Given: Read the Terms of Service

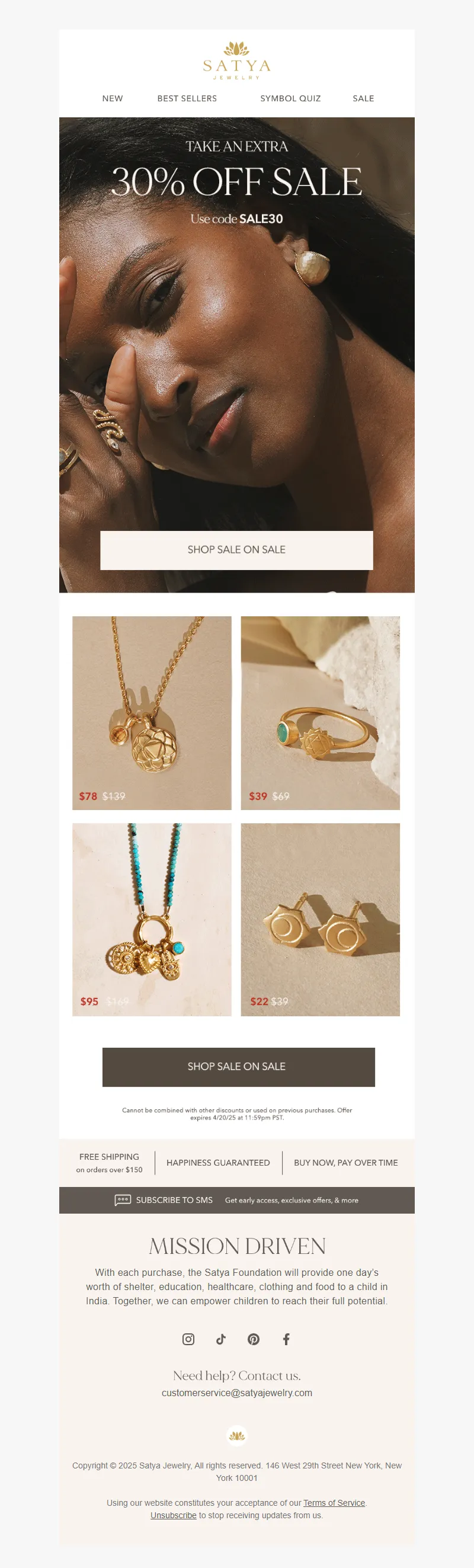Looking at the screenshot, I should (334, 1503).
